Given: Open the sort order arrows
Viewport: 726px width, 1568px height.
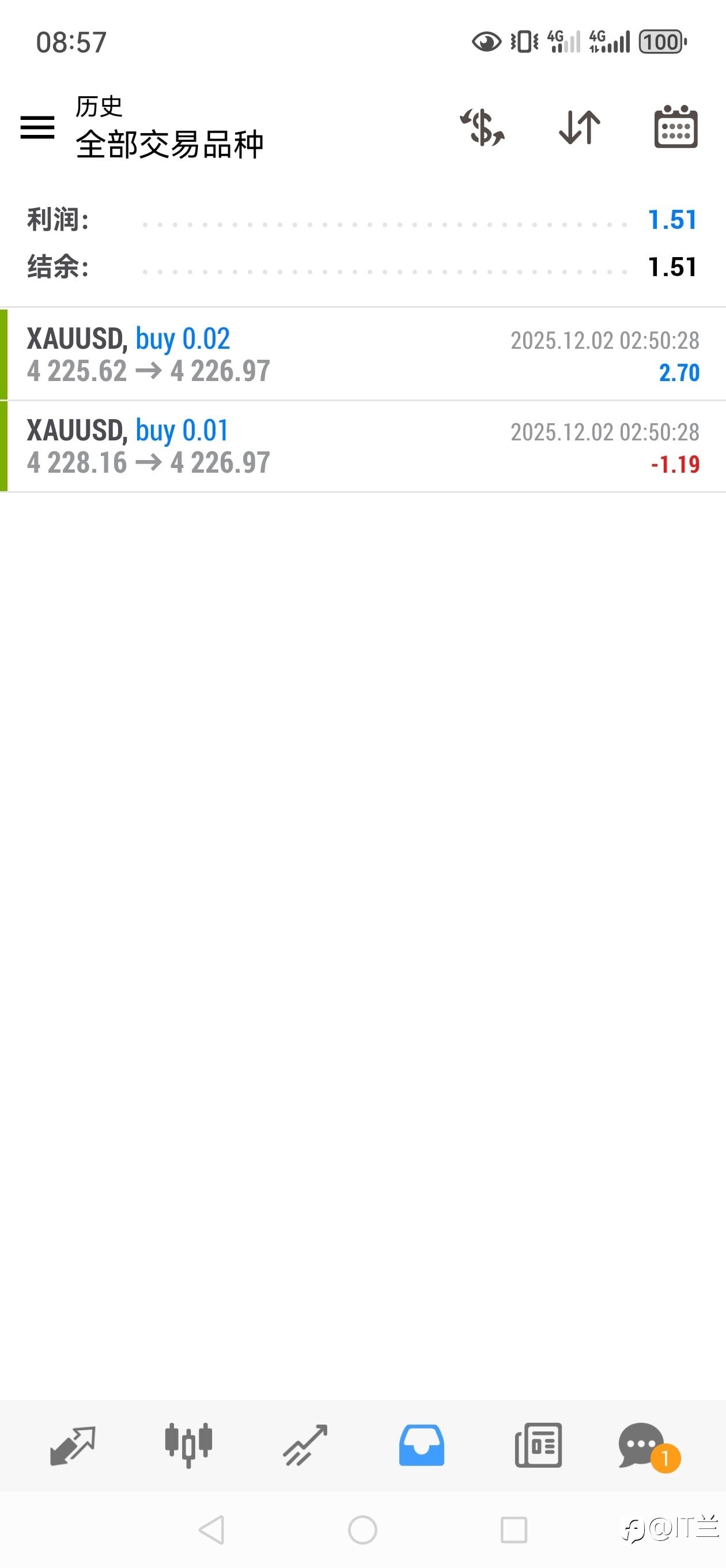Looking at the screenshot, I should point(579,127).
